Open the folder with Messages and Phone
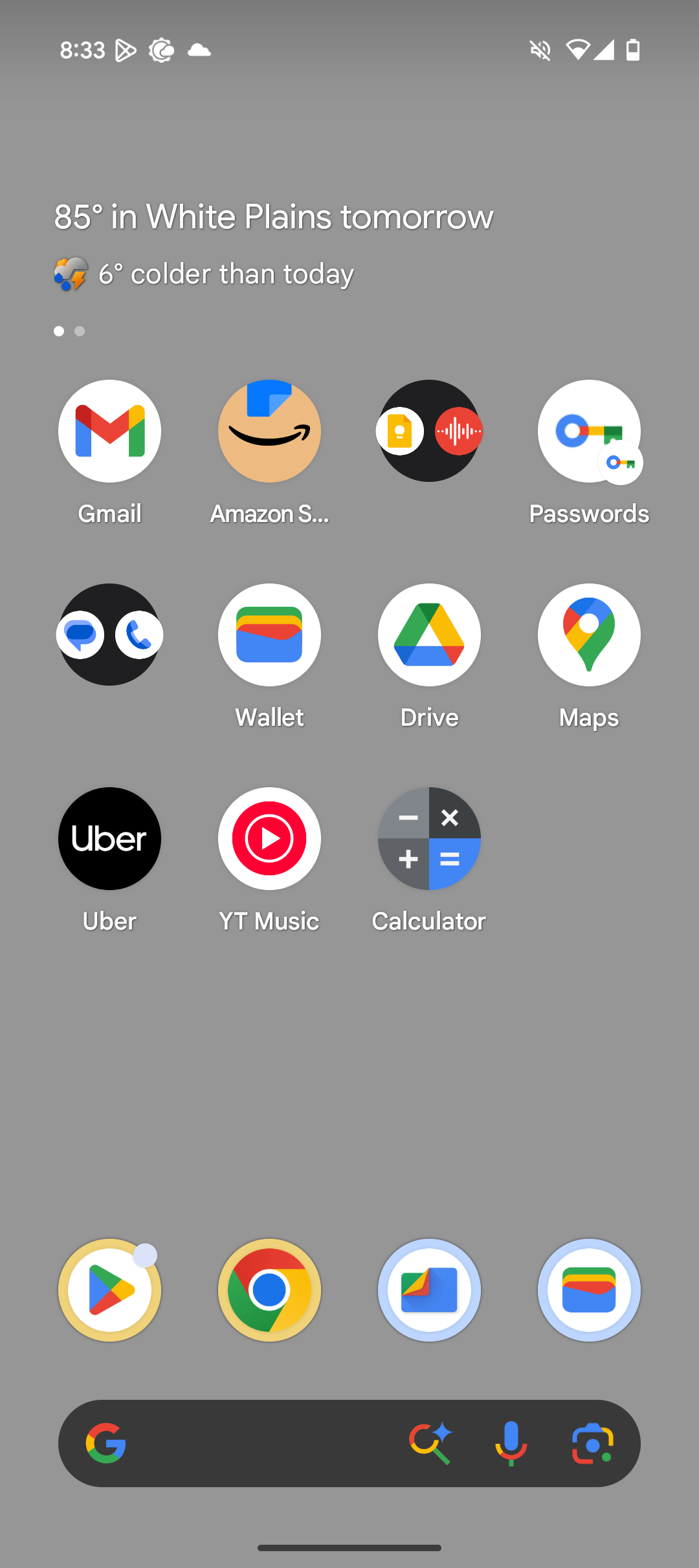The image size is (699, 1568). click(109, 635)
